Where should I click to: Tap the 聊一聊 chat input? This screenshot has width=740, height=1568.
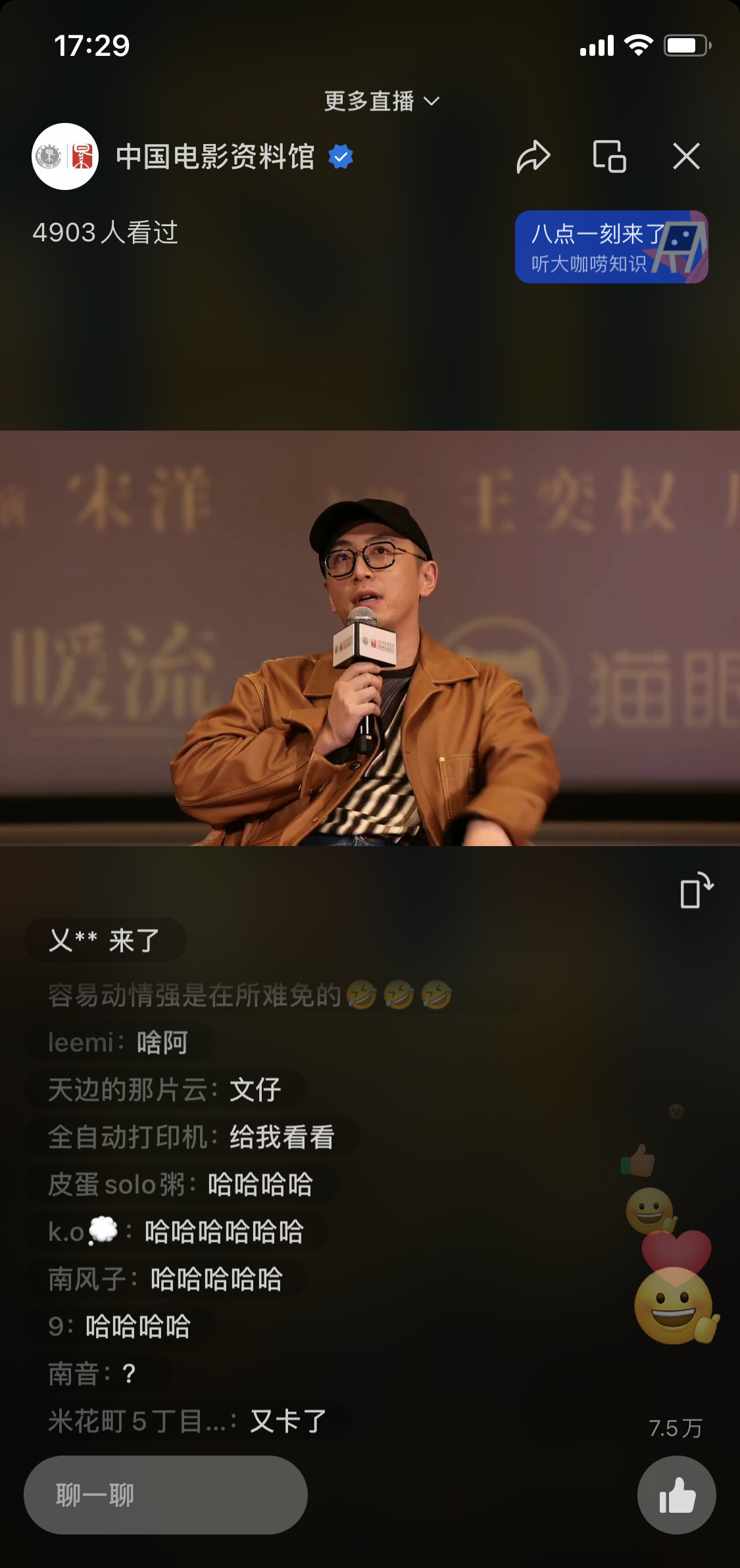coord(166,1494)
